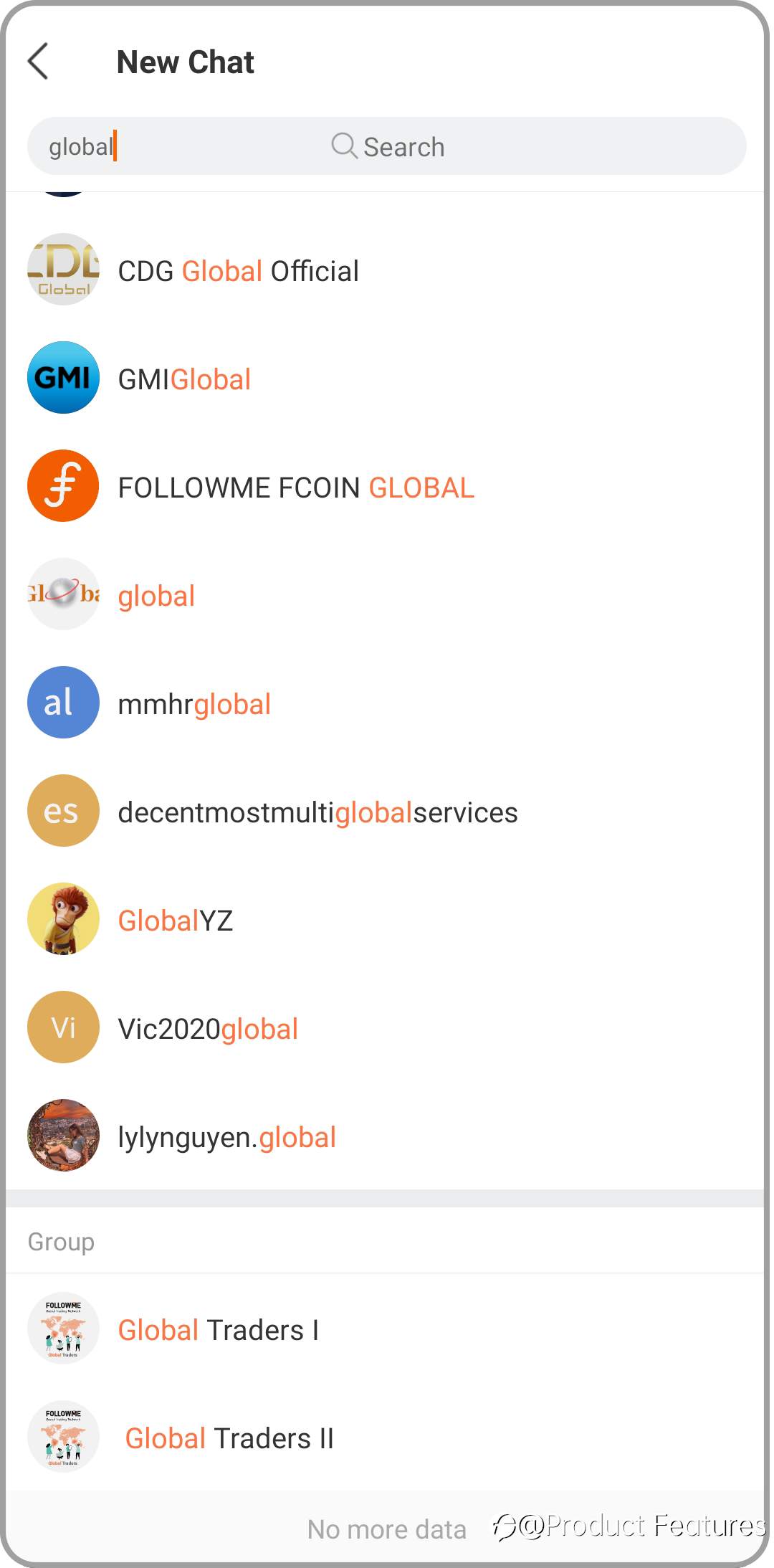This screenshot has height=1568, width=774.
Task: Select decentmostmultiglobalservices
Action: click(x=386, y=812)
